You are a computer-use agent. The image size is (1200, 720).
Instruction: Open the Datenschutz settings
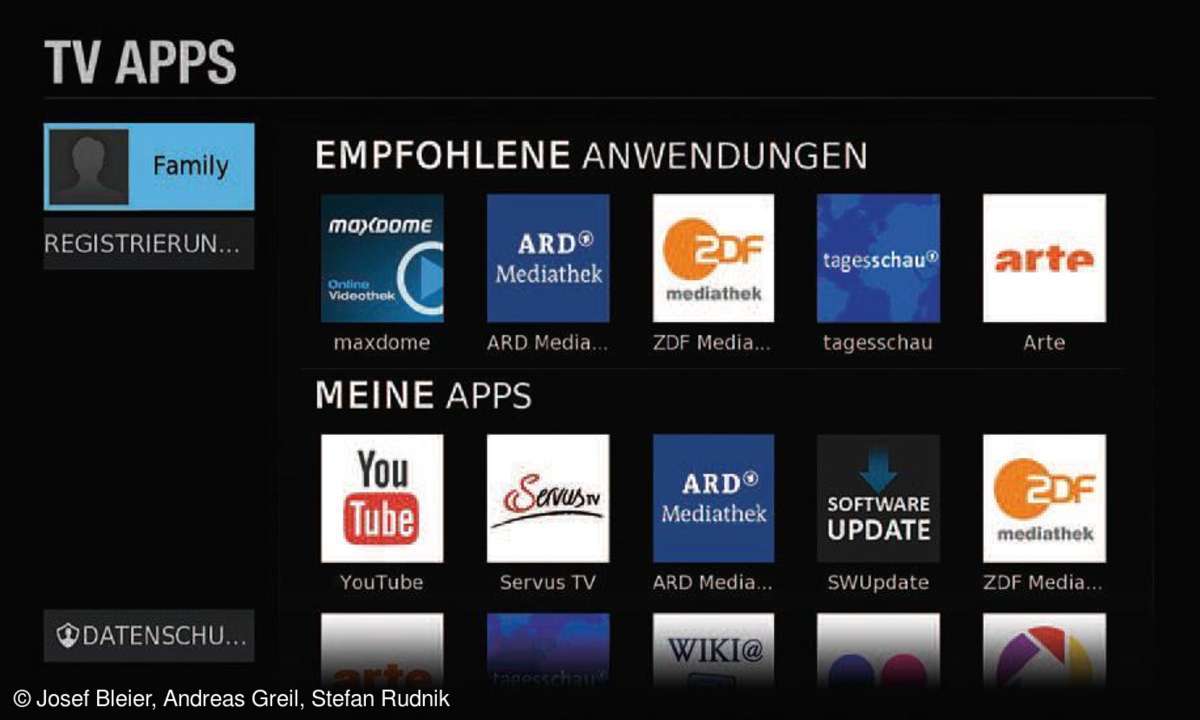(149, 635)
